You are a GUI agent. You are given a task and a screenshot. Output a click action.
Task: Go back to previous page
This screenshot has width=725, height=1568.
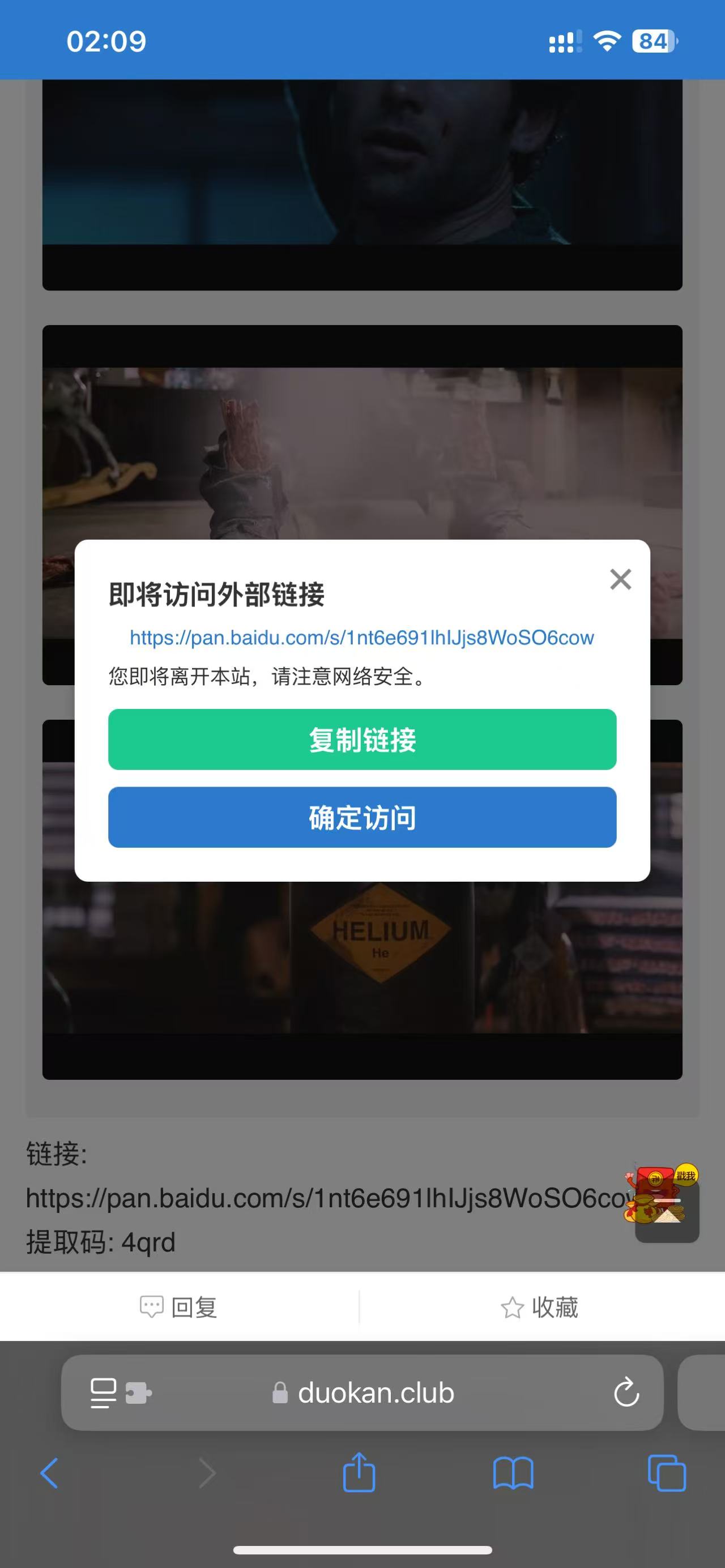tap(49, 1473)
